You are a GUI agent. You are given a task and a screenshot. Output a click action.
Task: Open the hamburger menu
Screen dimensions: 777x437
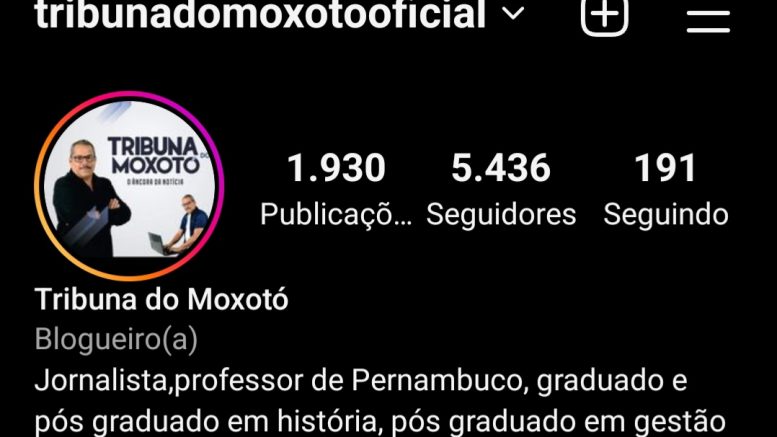tap(708, 18)
